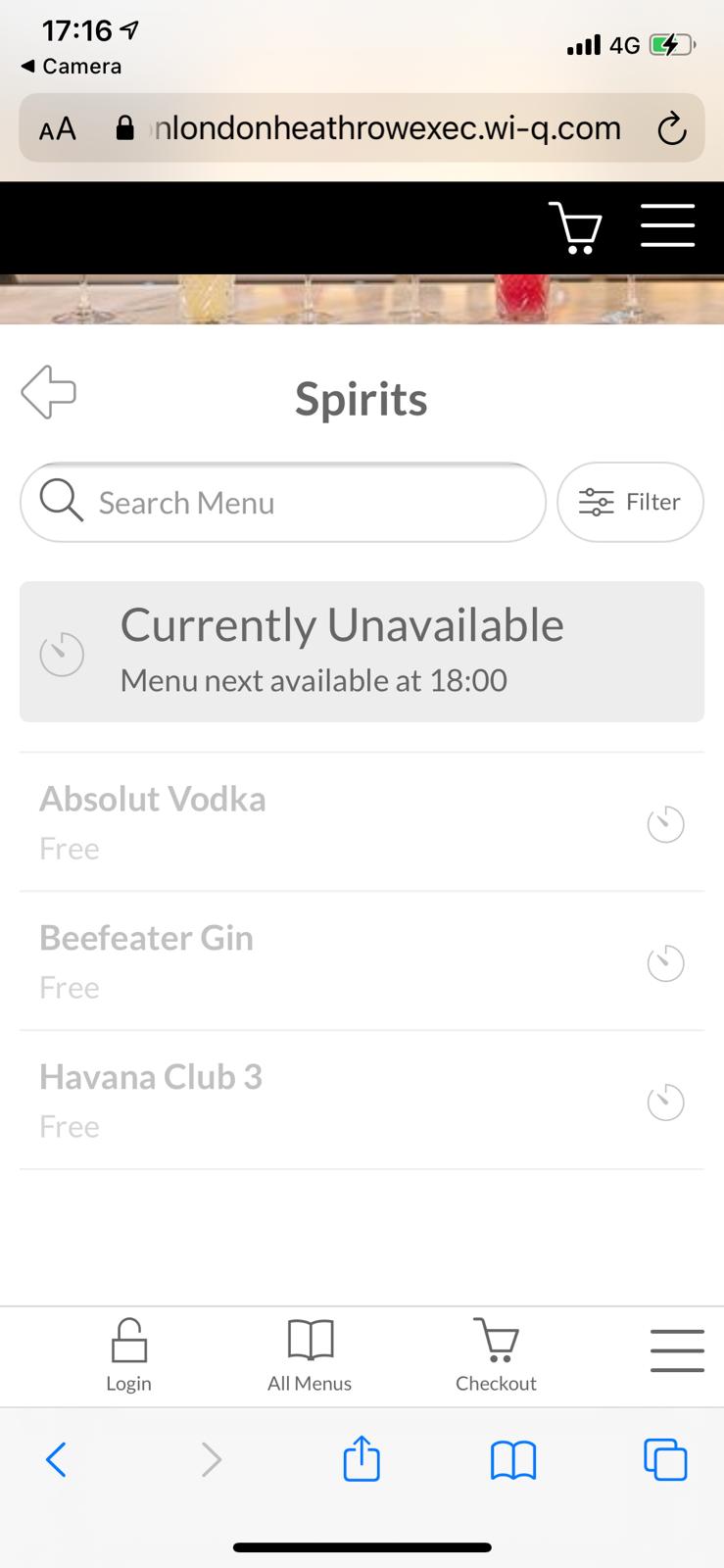Go back using the arrow beside Spirits
The width and height of the screenshot is (724, 1568).
click(49, 392)
